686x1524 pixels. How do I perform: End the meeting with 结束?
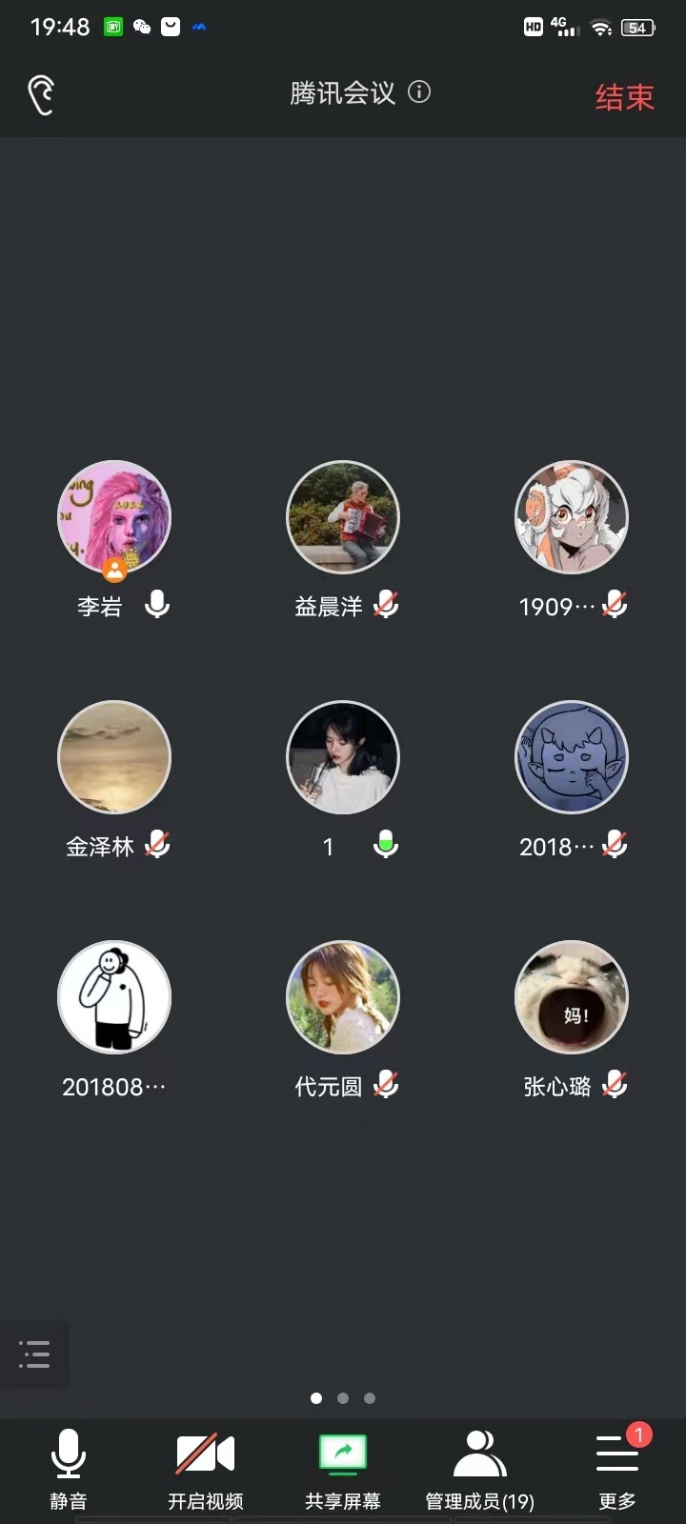pyautogui.click(x=624, y=97)
